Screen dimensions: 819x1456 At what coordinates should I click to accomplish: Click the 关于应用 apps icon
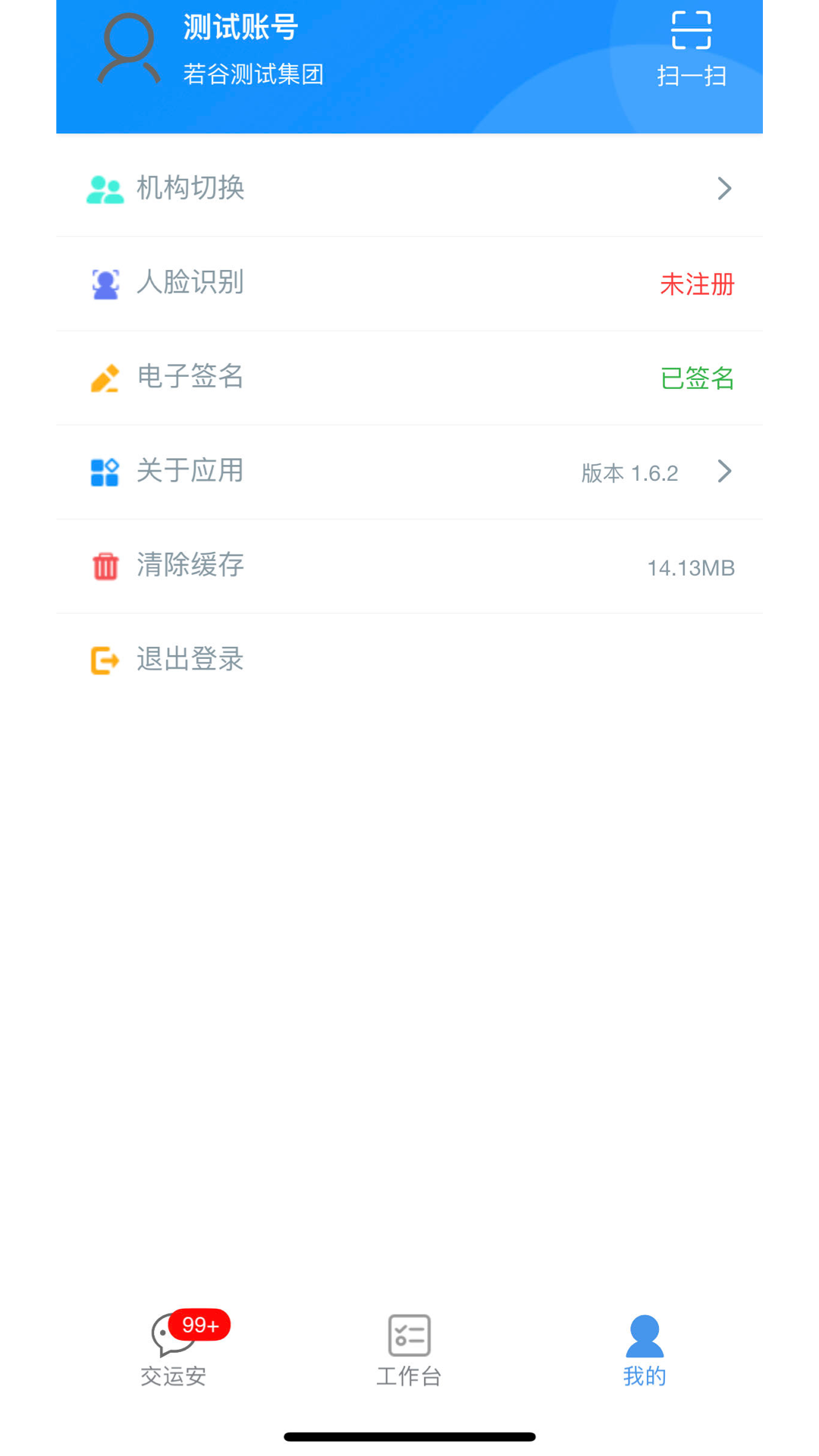[105, 472]
